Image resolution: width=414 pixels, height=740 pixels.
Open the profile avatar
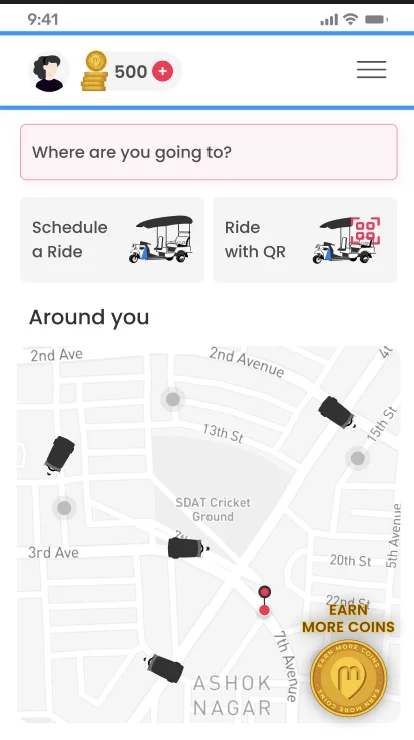coord(49,71)
